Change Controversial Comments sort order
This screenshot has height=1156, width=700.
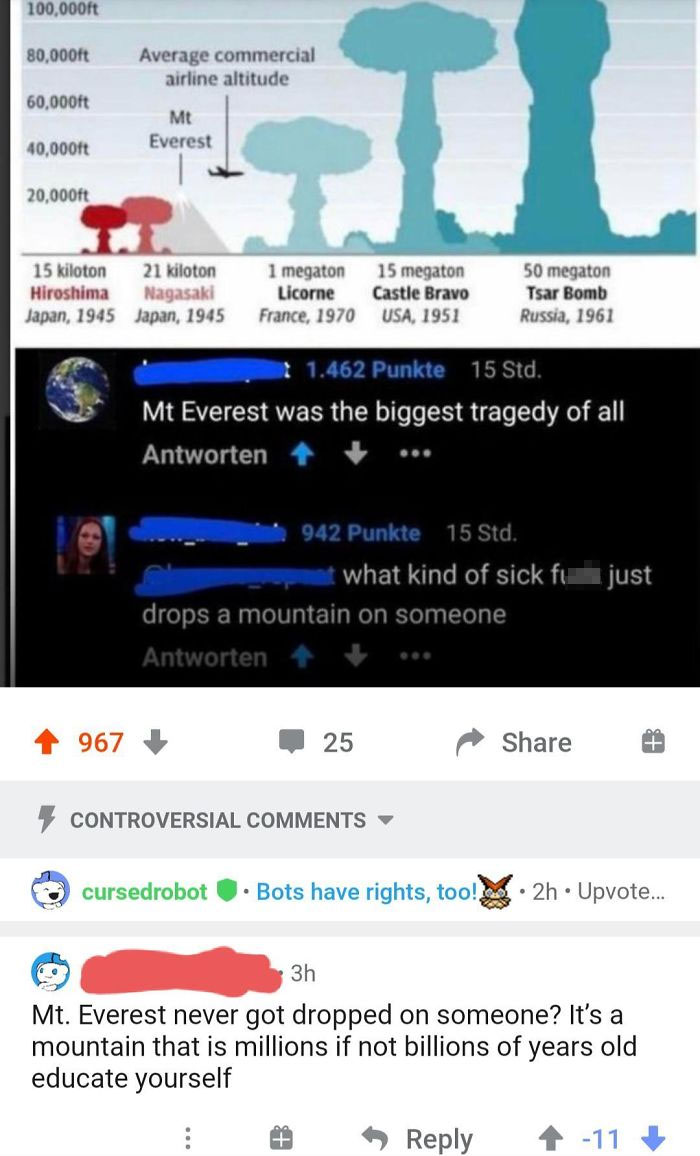click(x=216, y=820)
